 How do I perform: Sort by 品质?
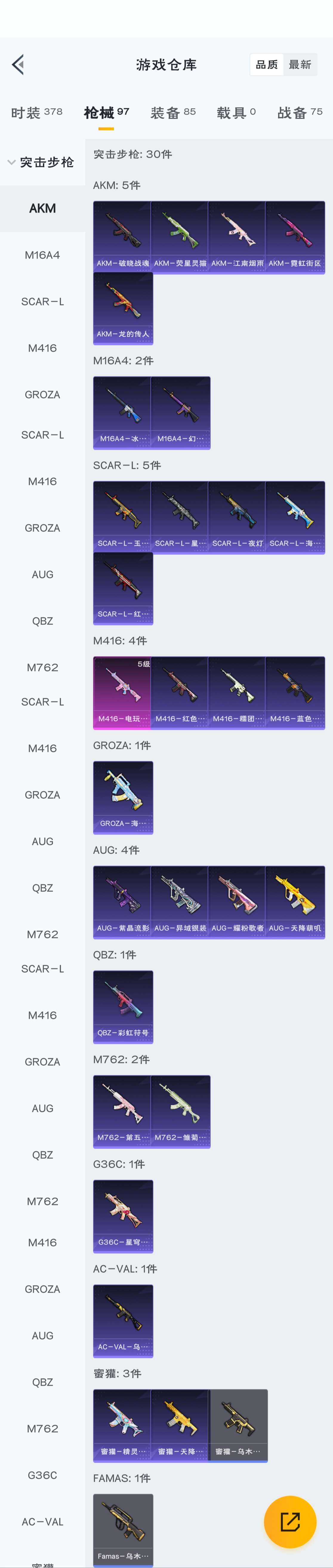point(267,64)
